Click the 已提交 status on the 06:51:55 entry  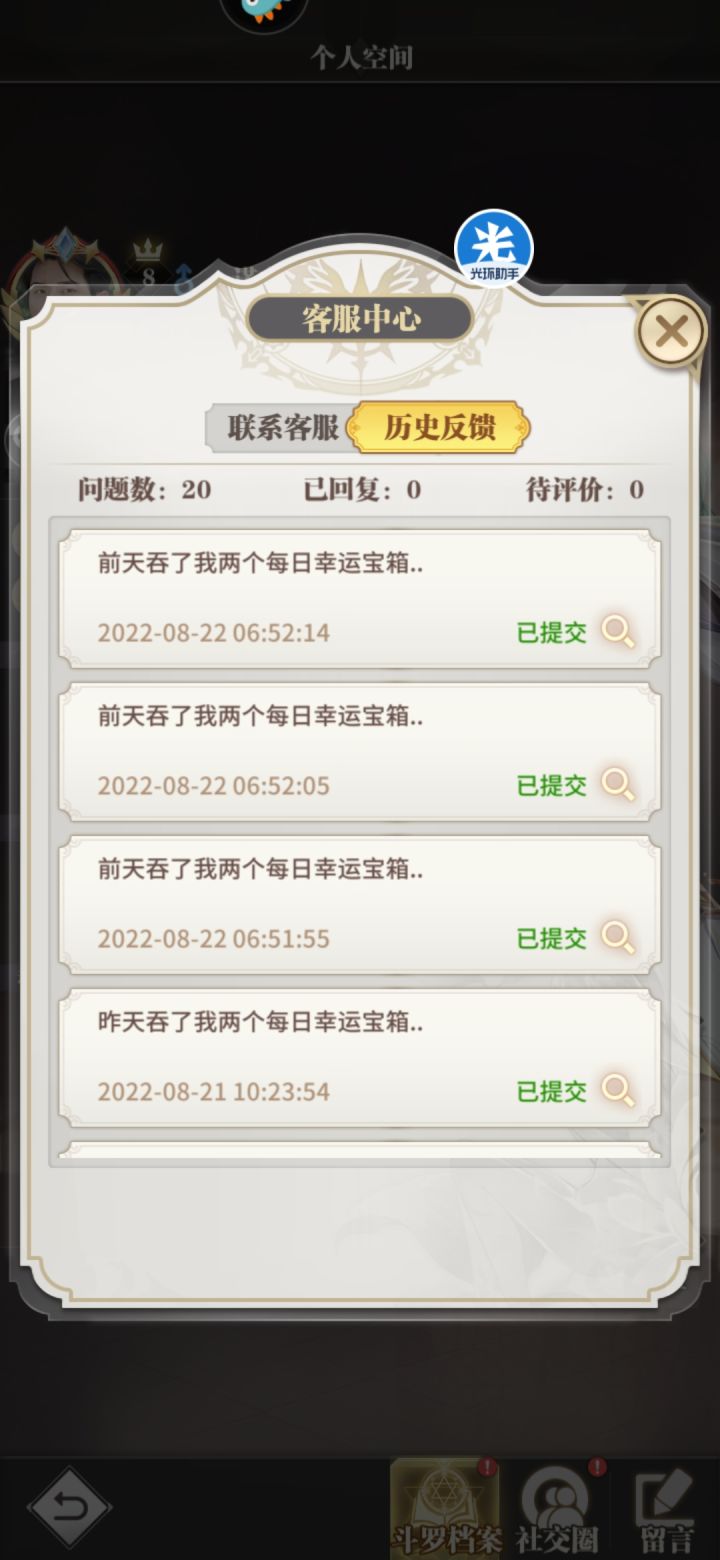tap(550, 939)
